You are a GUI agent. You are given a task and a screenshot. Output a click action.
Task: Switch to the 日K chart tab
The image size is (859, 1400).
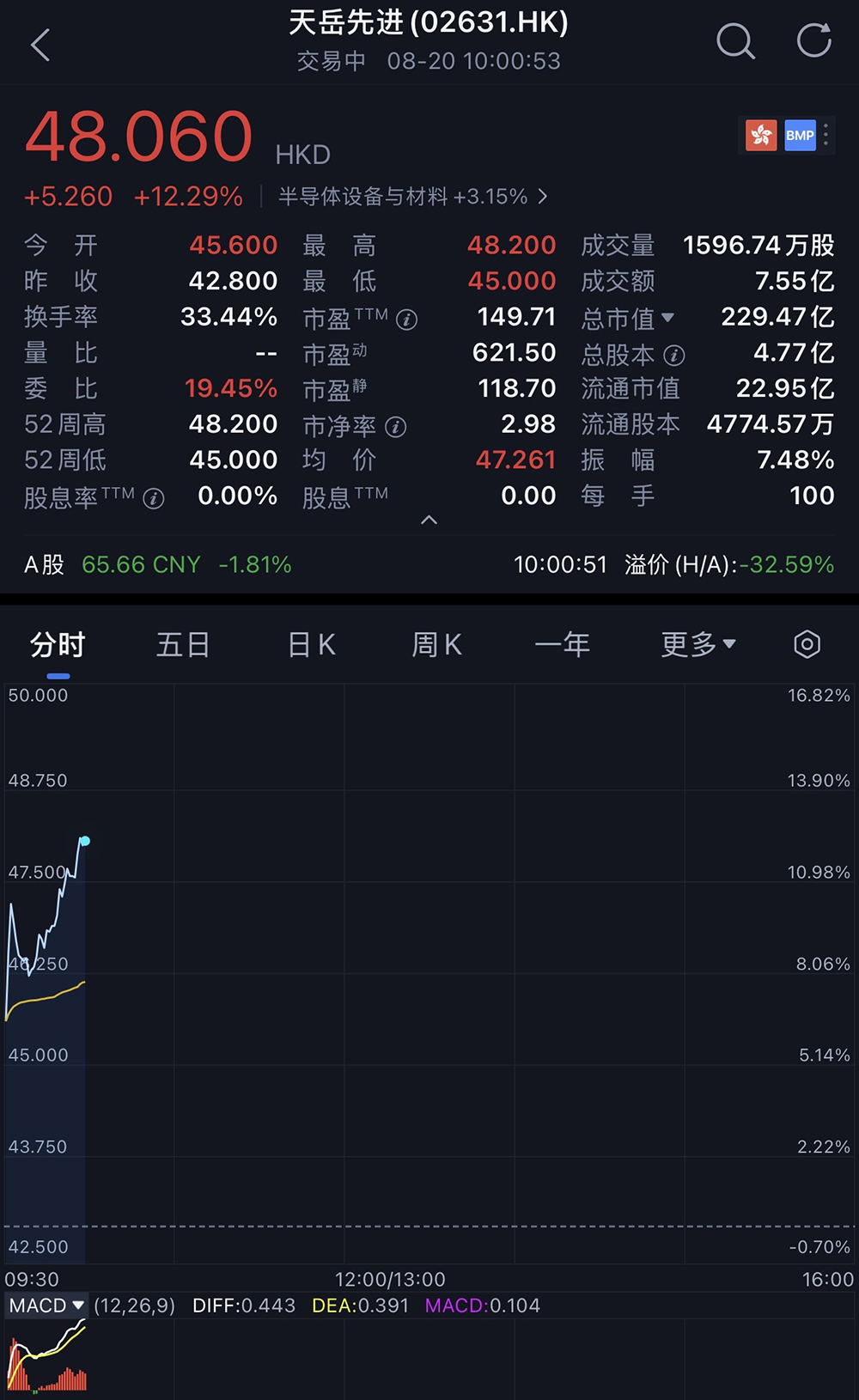[310, 644]
